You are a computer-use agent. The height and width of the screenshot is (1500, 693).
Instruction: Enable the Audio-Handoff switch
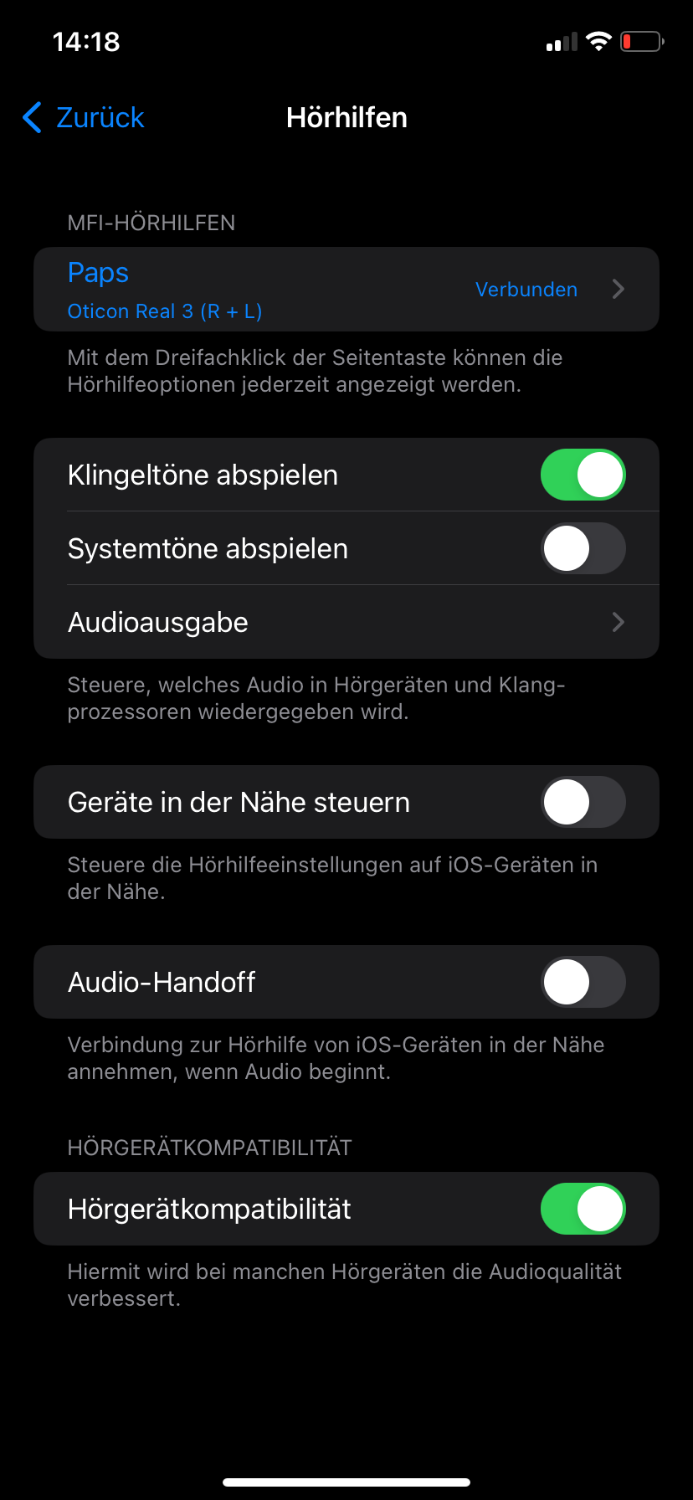583,982
